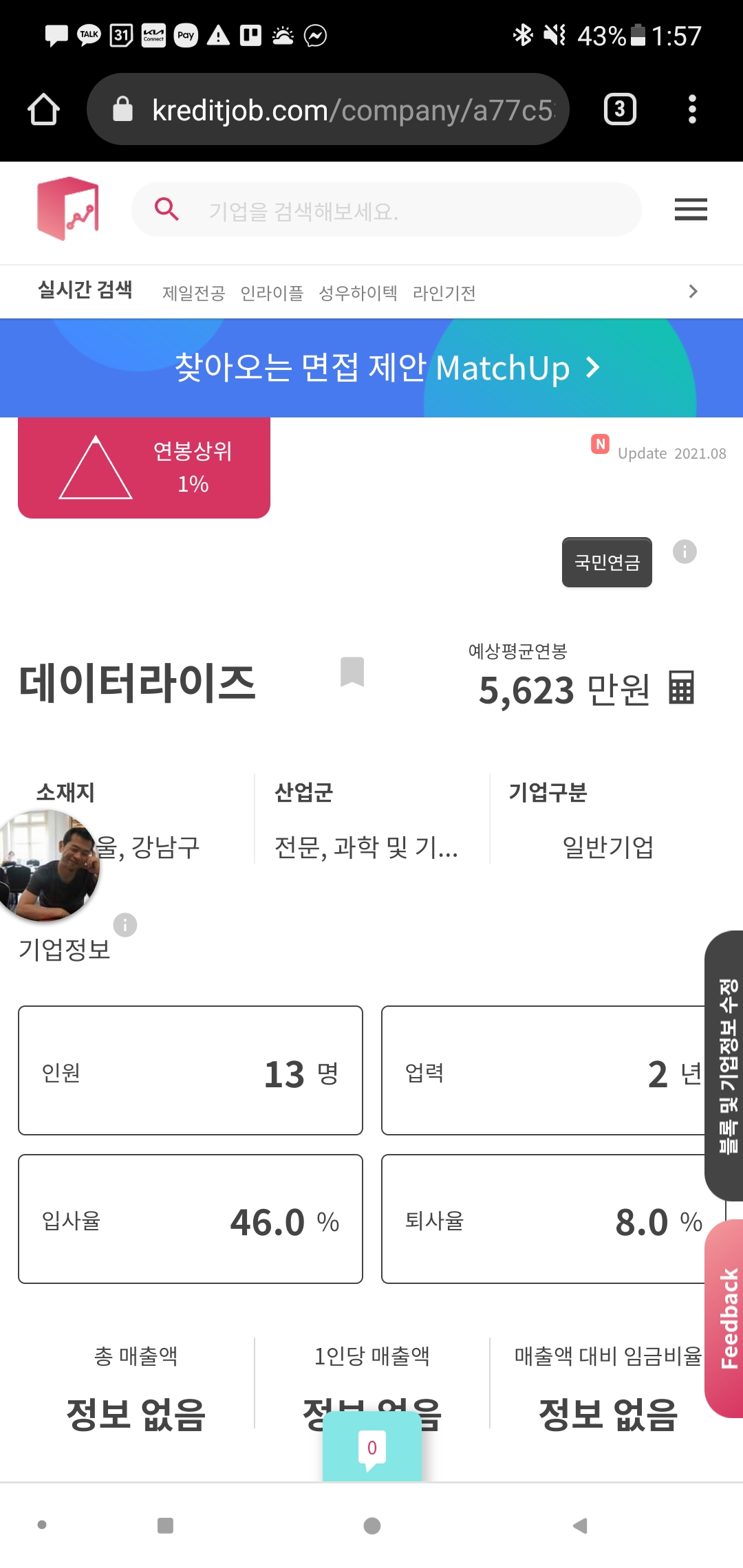Tap the KreditJob logo

68,208
